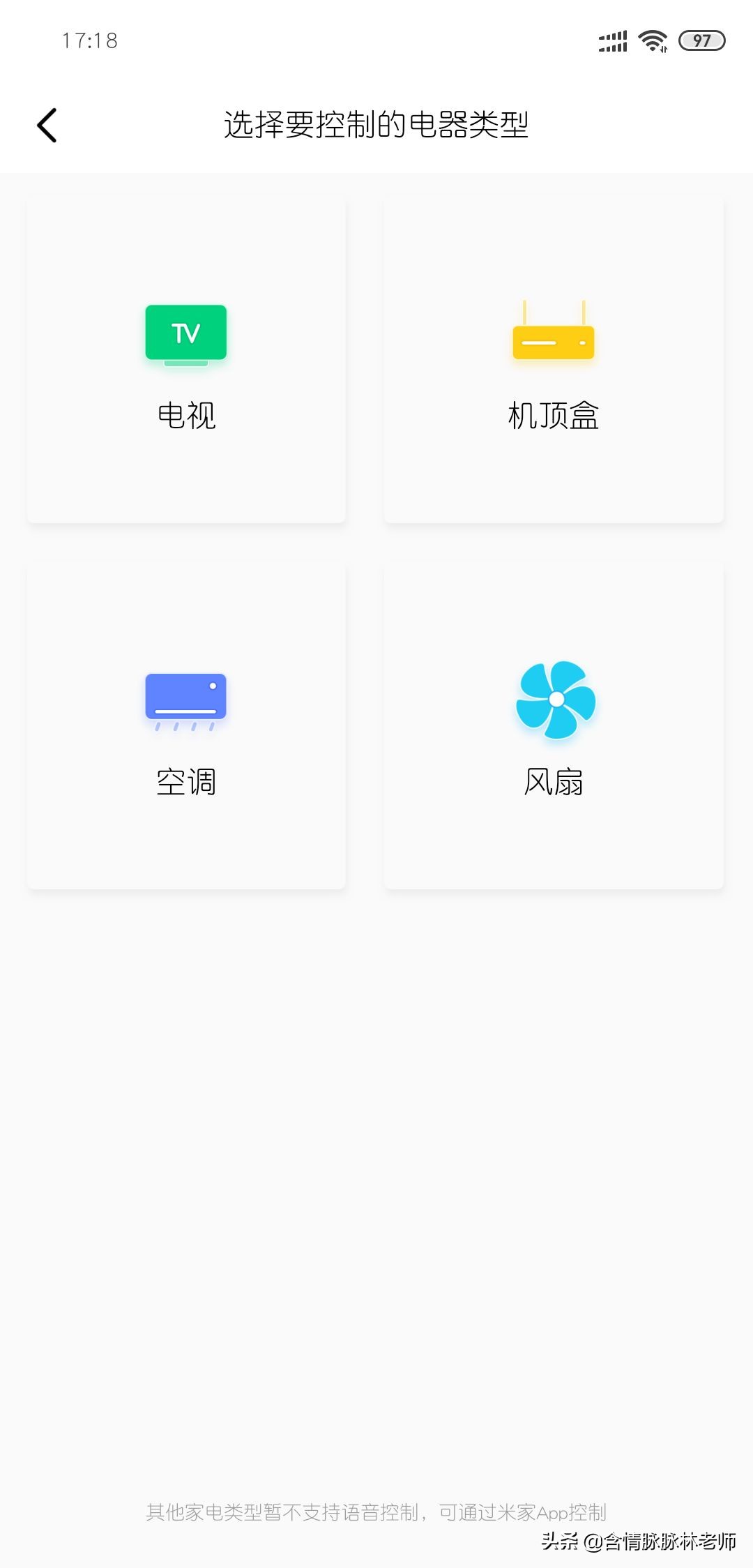Tap the 风扇 text label
The height and width of the screenshot is (1568, 753).
(x=553, y=781)
